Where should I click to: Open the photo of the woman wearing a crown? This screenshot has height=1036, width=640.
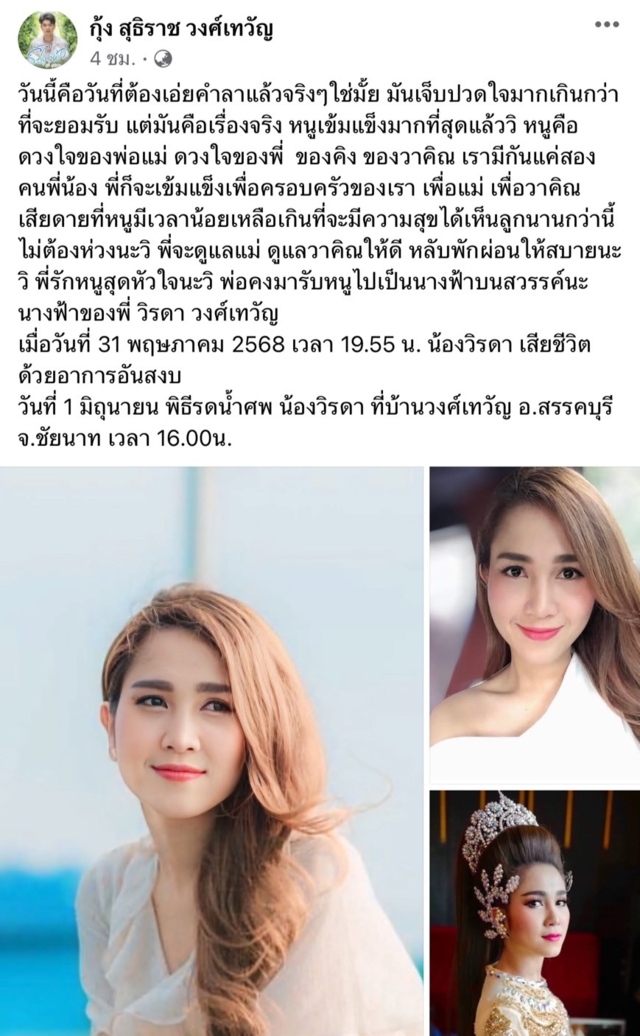(535, 912)
